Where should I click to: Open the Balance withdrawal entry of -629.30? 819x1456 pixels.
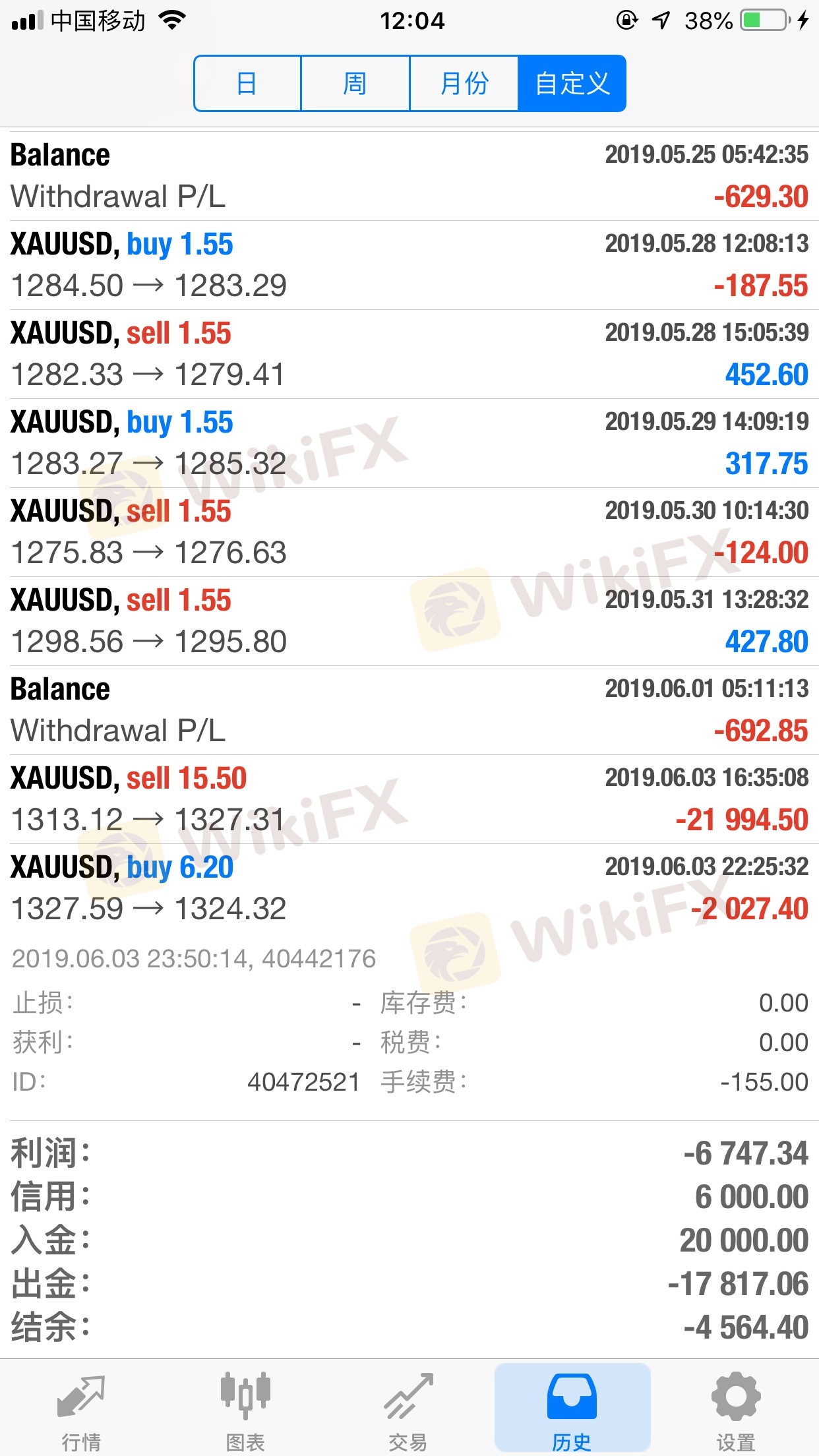(409, 176)
